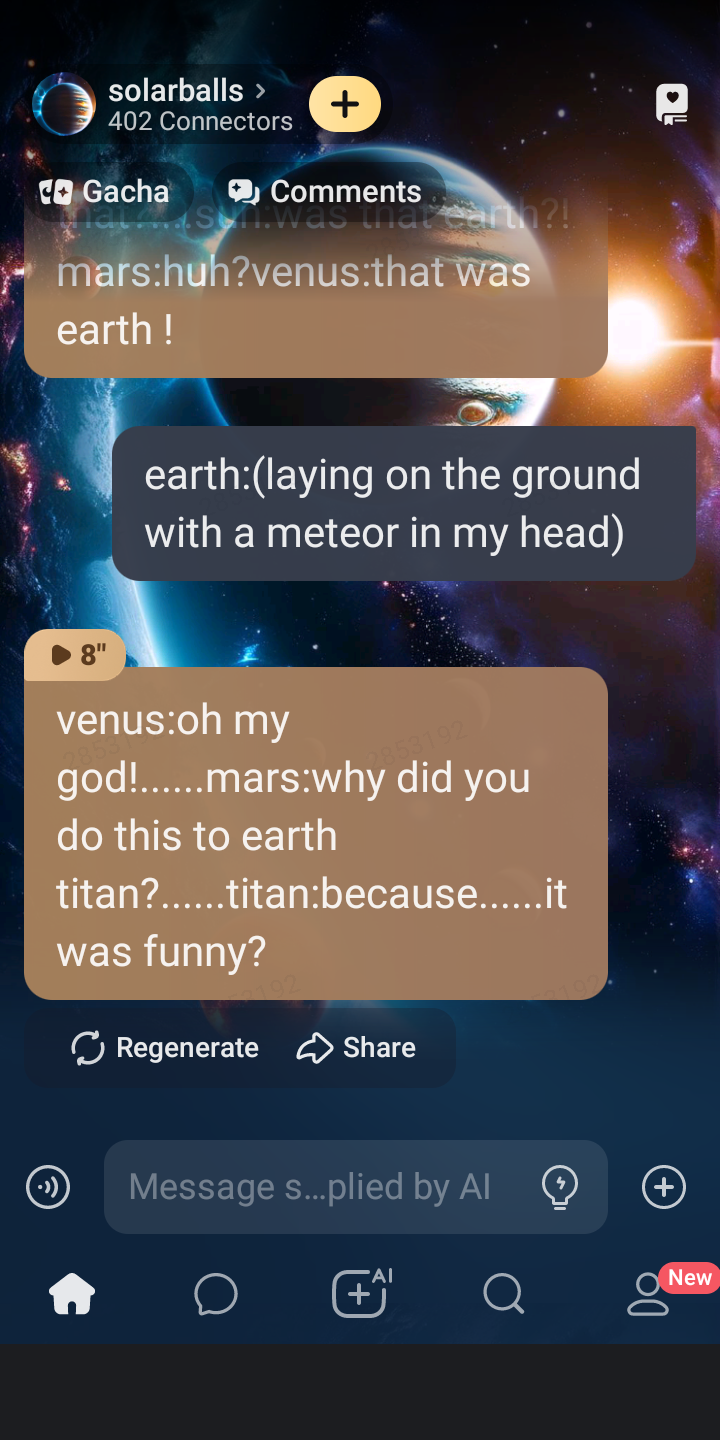Tap the voice call icon

(x=48, y=1187)
